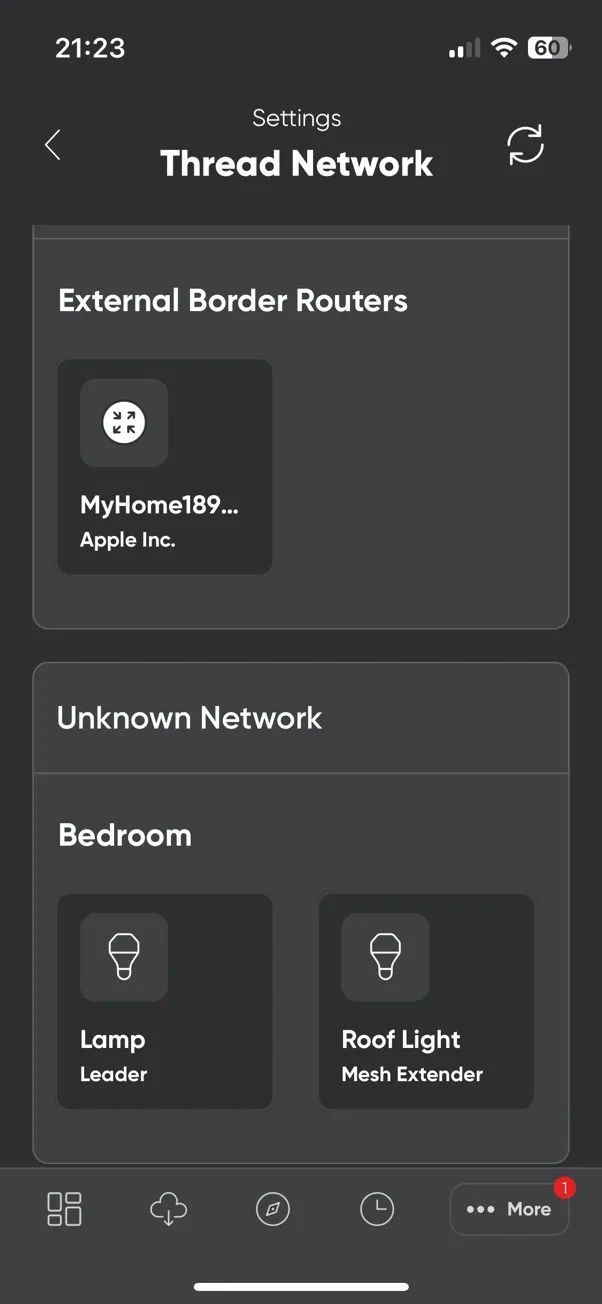
Task: Switch to the compass discover tab
Action: coord(272,1210)
